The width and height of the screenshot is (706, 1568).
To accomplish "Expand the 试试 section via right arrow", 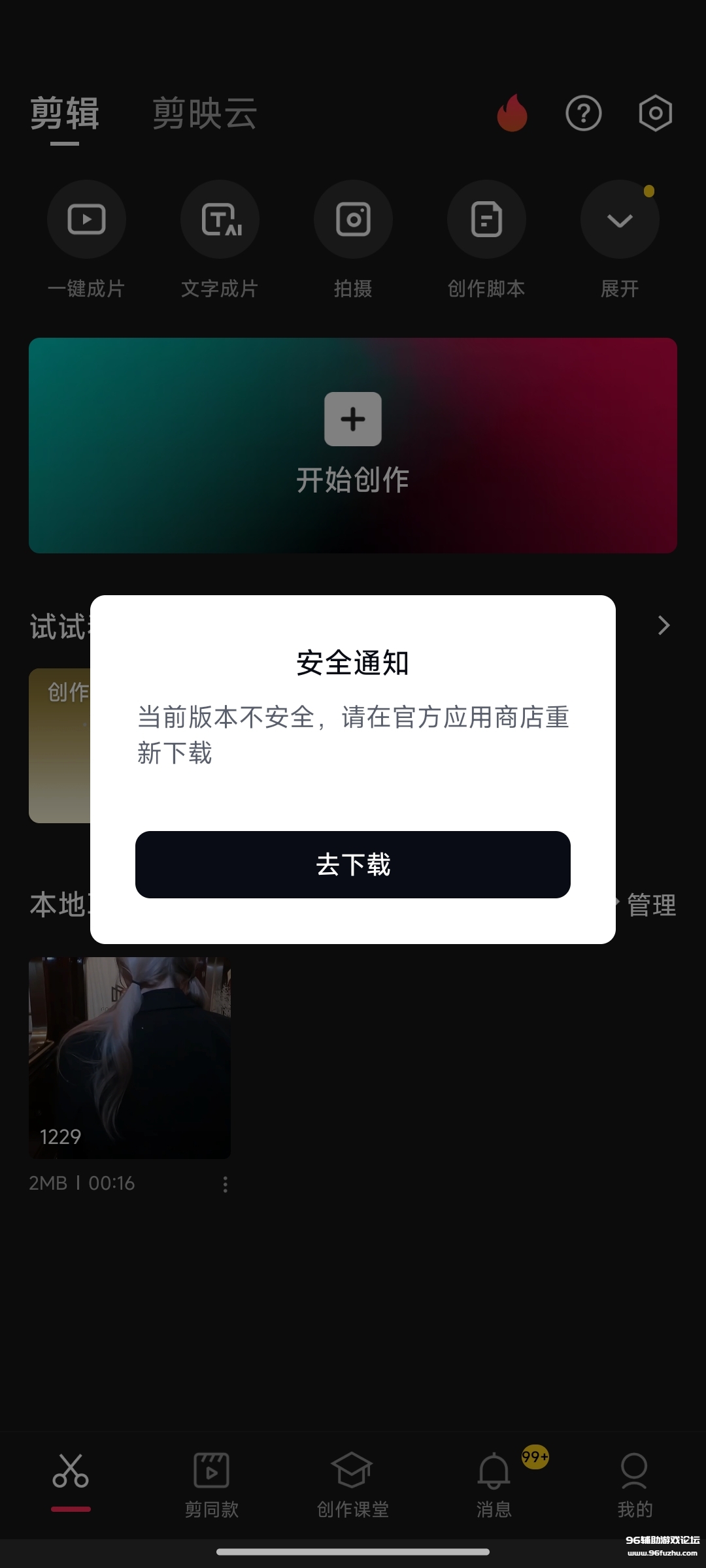I will coord(663,625).
